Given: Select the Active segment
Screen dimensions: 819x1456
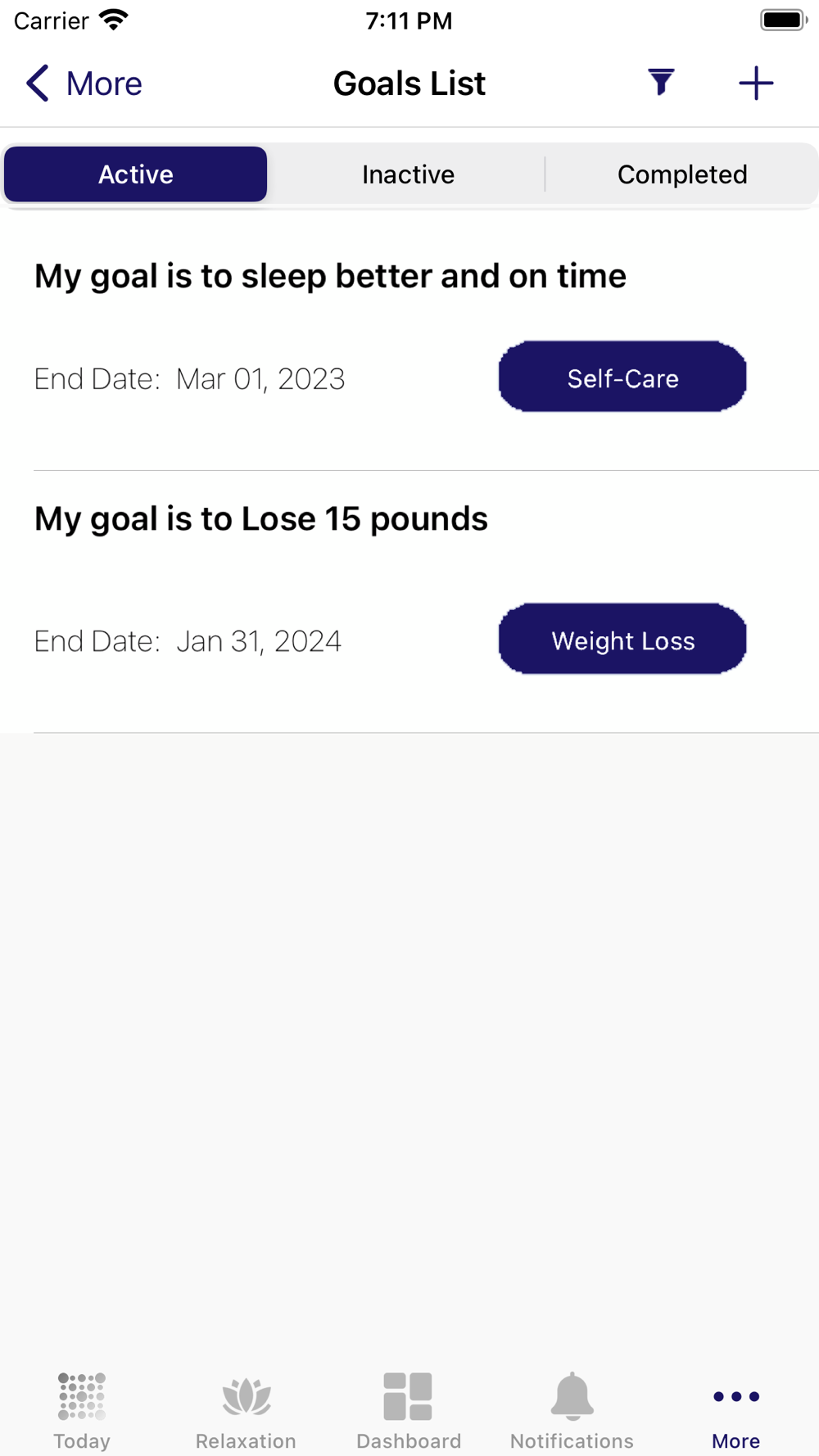Looking at the screenshot, I should click(136, 174).
